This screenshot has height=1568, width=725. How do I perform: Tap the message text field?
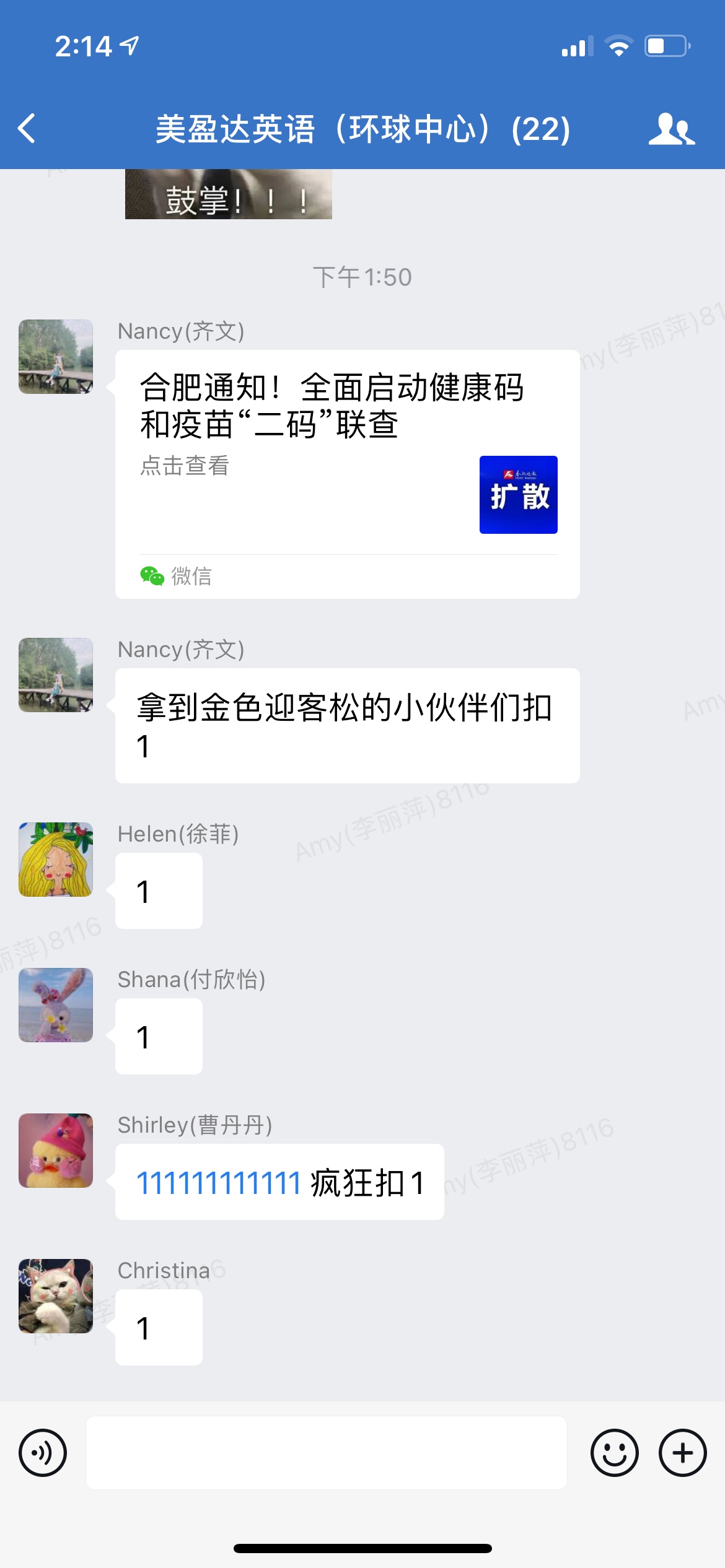(x=326, y=1453)
